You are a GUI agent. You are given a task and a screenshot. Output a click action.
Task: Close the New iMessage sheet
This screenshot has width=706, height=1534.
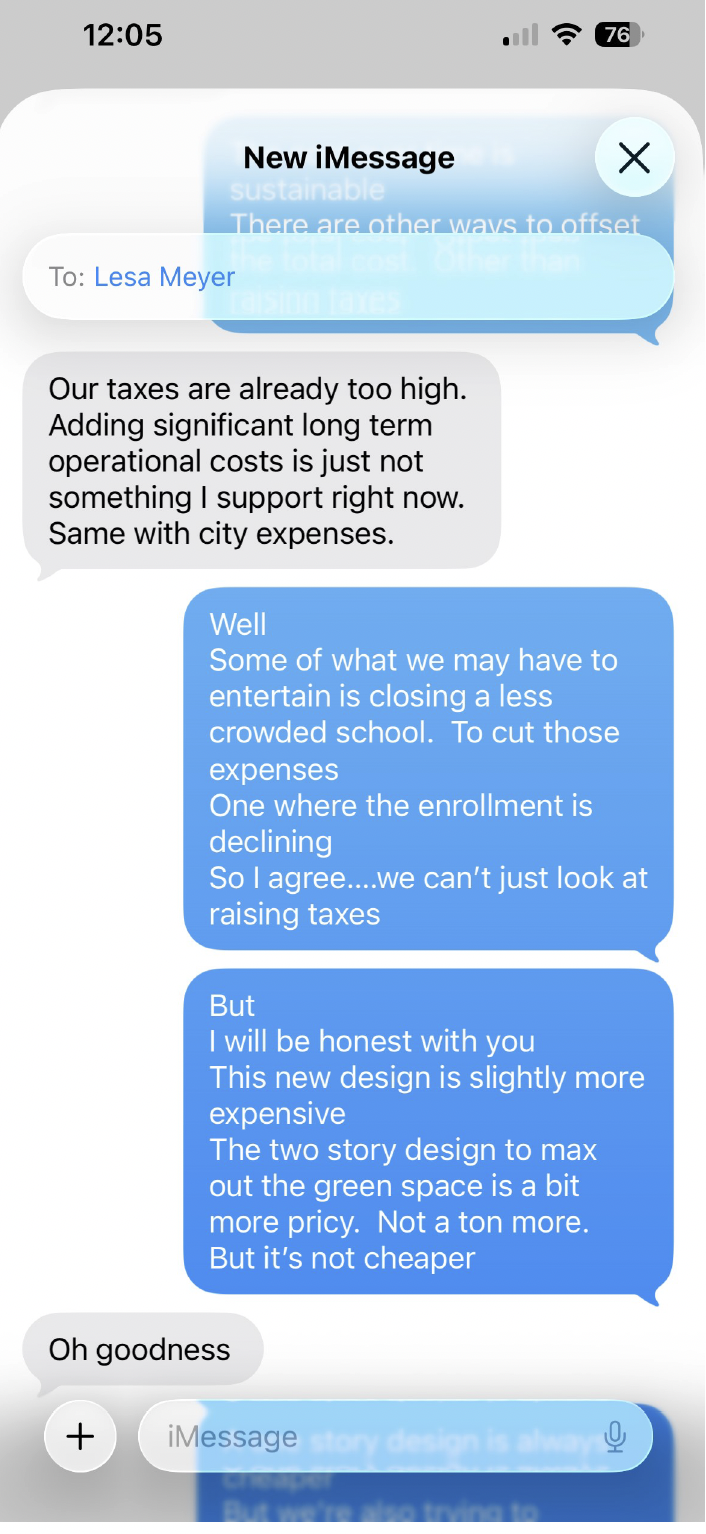pos(634,157)
